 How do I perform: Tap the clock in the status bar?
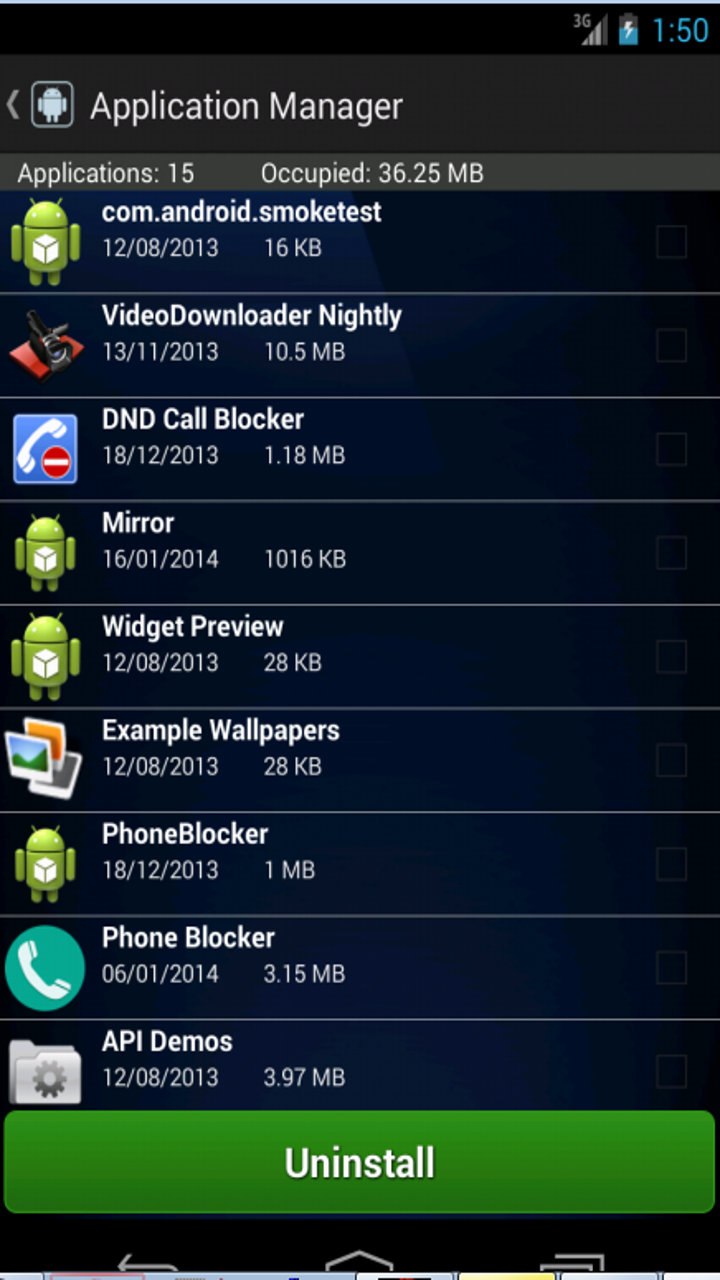[681, 30]
